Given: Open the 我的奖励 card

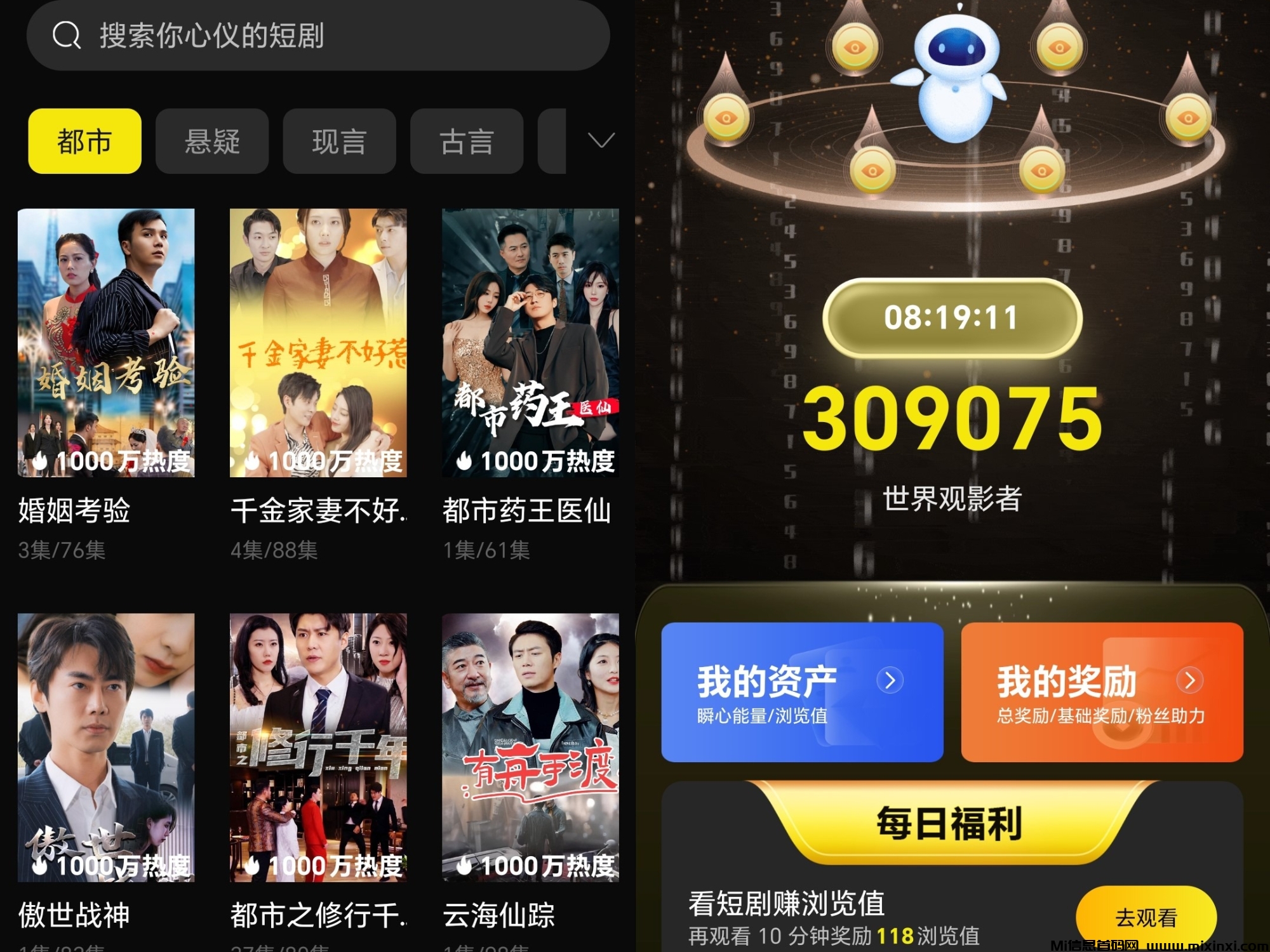Looking at the screenshot, I should point(1102,692).
